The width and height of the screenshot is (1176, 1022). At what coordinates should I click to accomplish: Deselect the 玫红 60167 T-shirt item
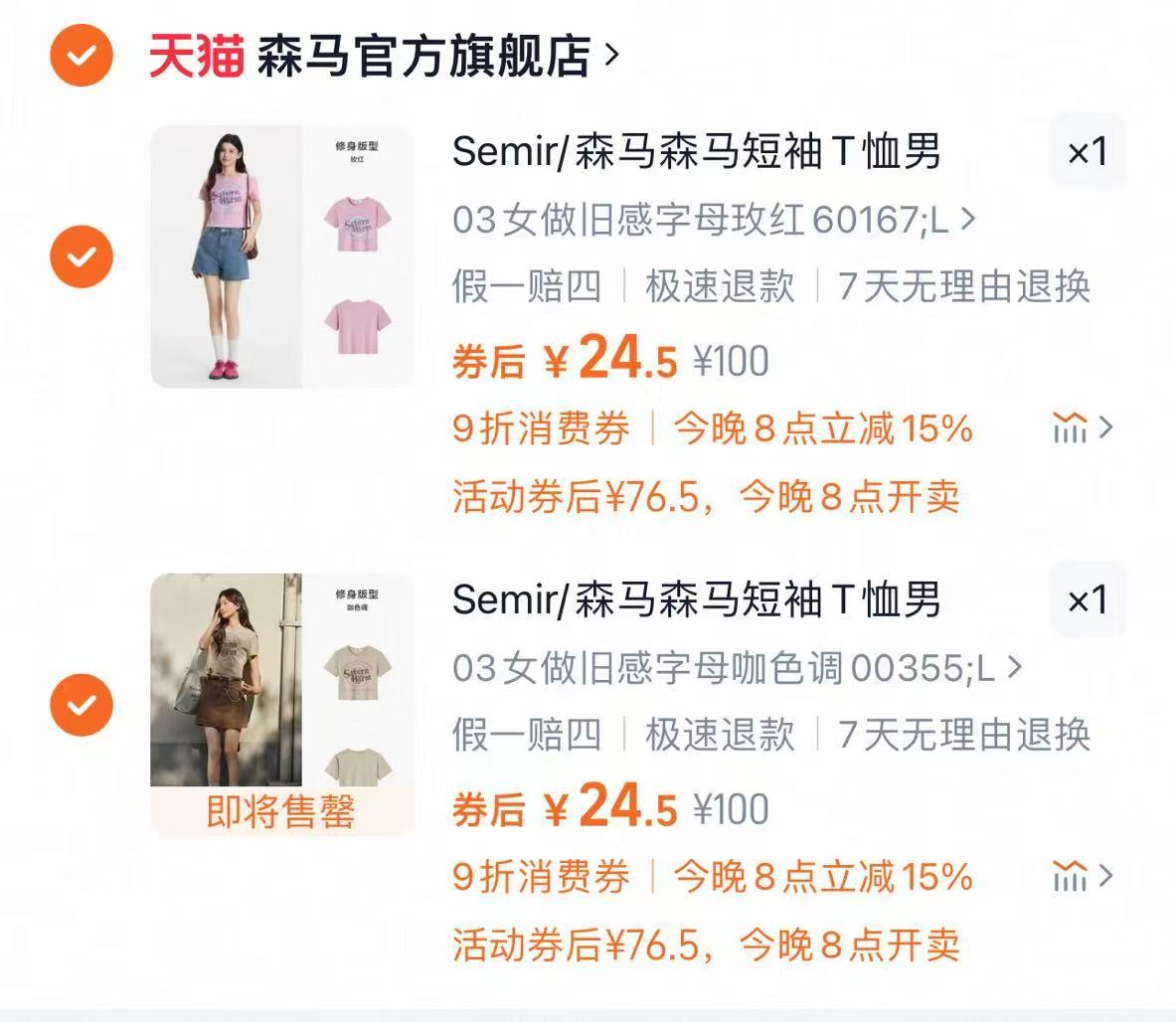(x=82, y=257)
